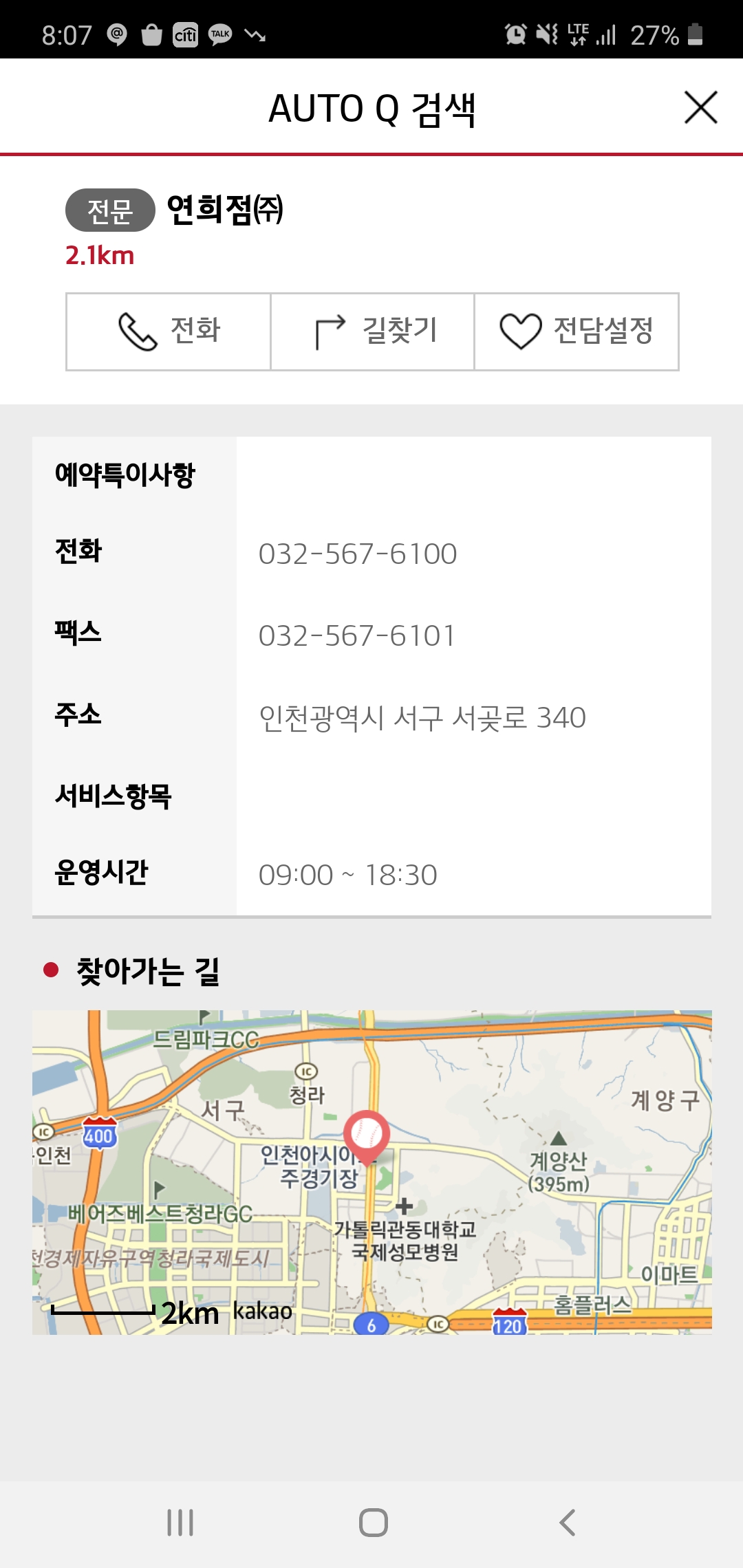743x1568 pixels.
Task: Close the AUTO Q 검색 screen
Action: pyautogui.click(x=700, y=108)
